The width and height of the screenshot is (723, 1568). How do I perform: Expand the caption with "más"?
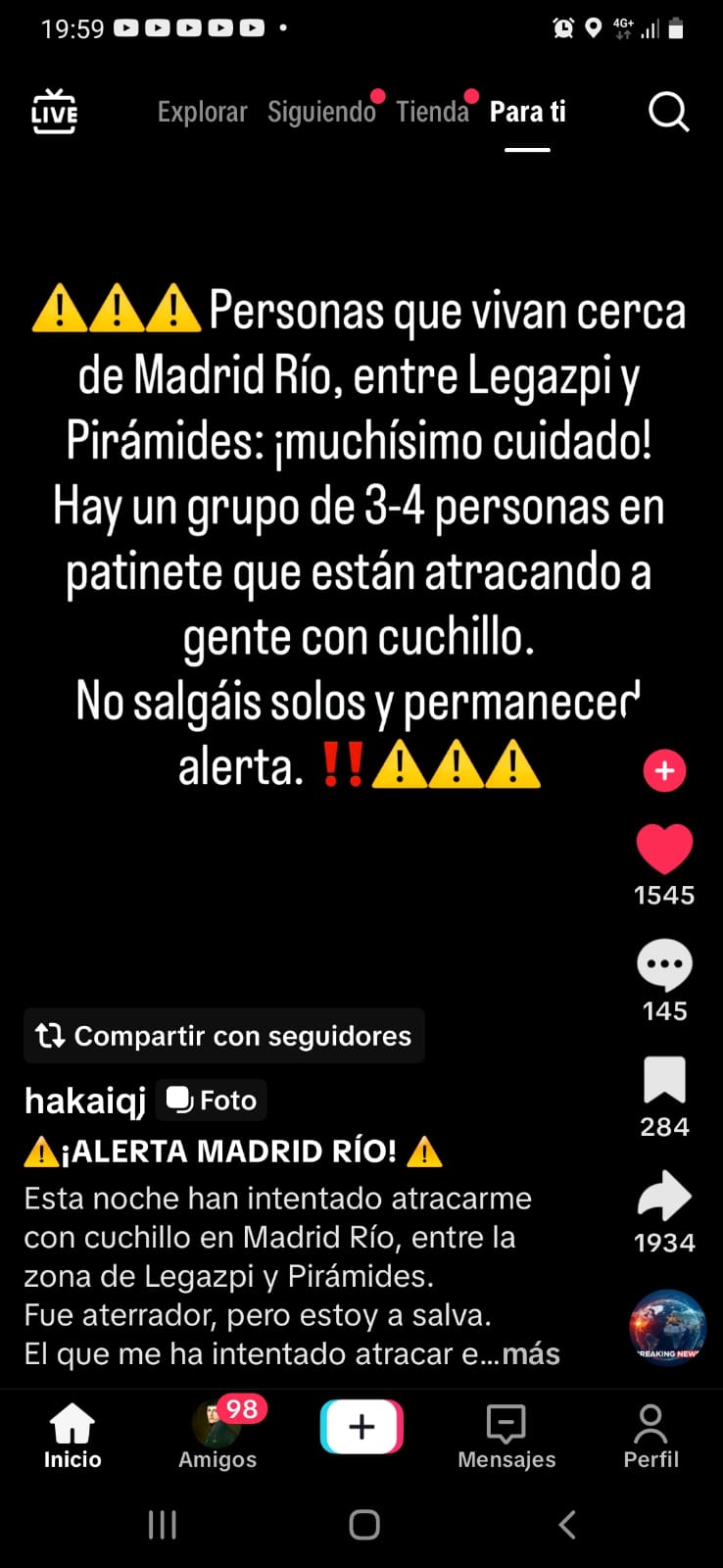click(x=531, y=1354)
